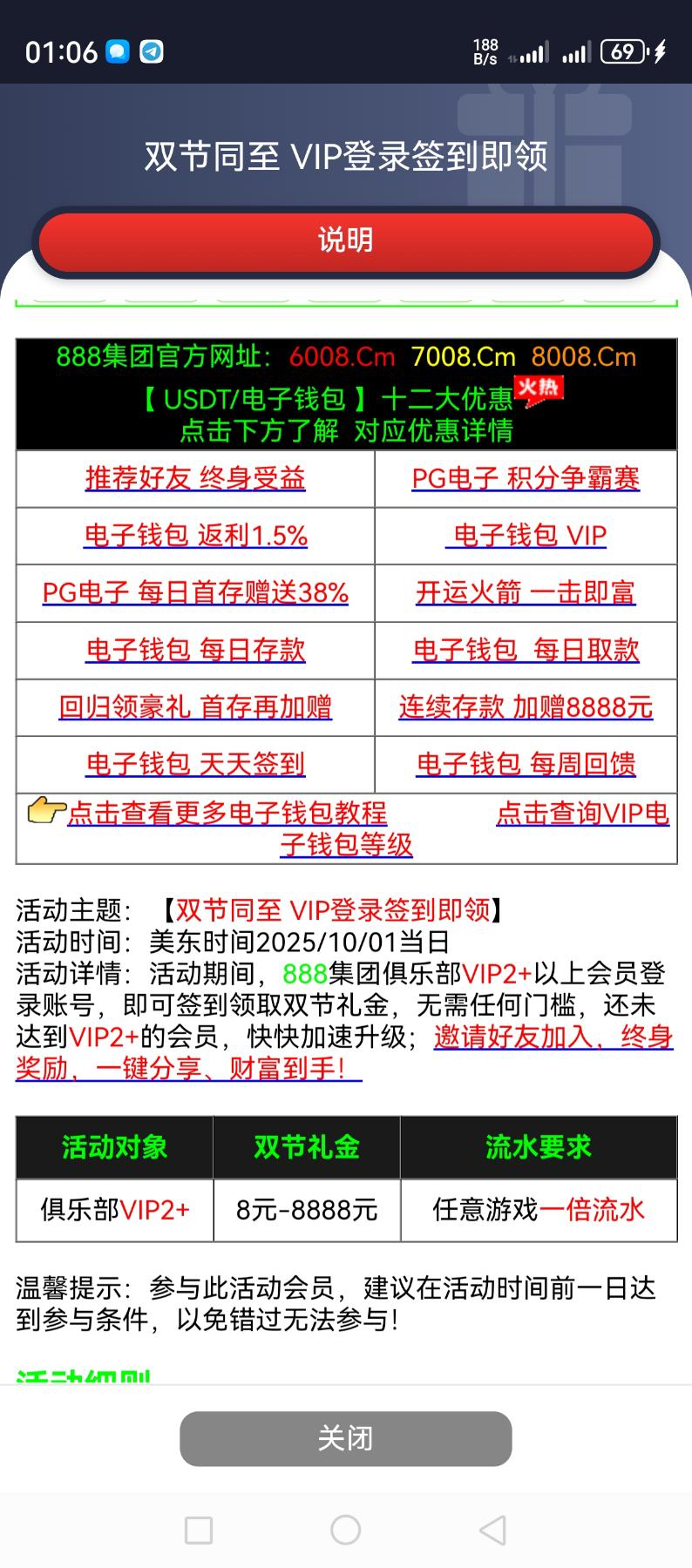View 点击查看更多电子钱包教程 link
692x1568 pixels.
click(227, 813)
